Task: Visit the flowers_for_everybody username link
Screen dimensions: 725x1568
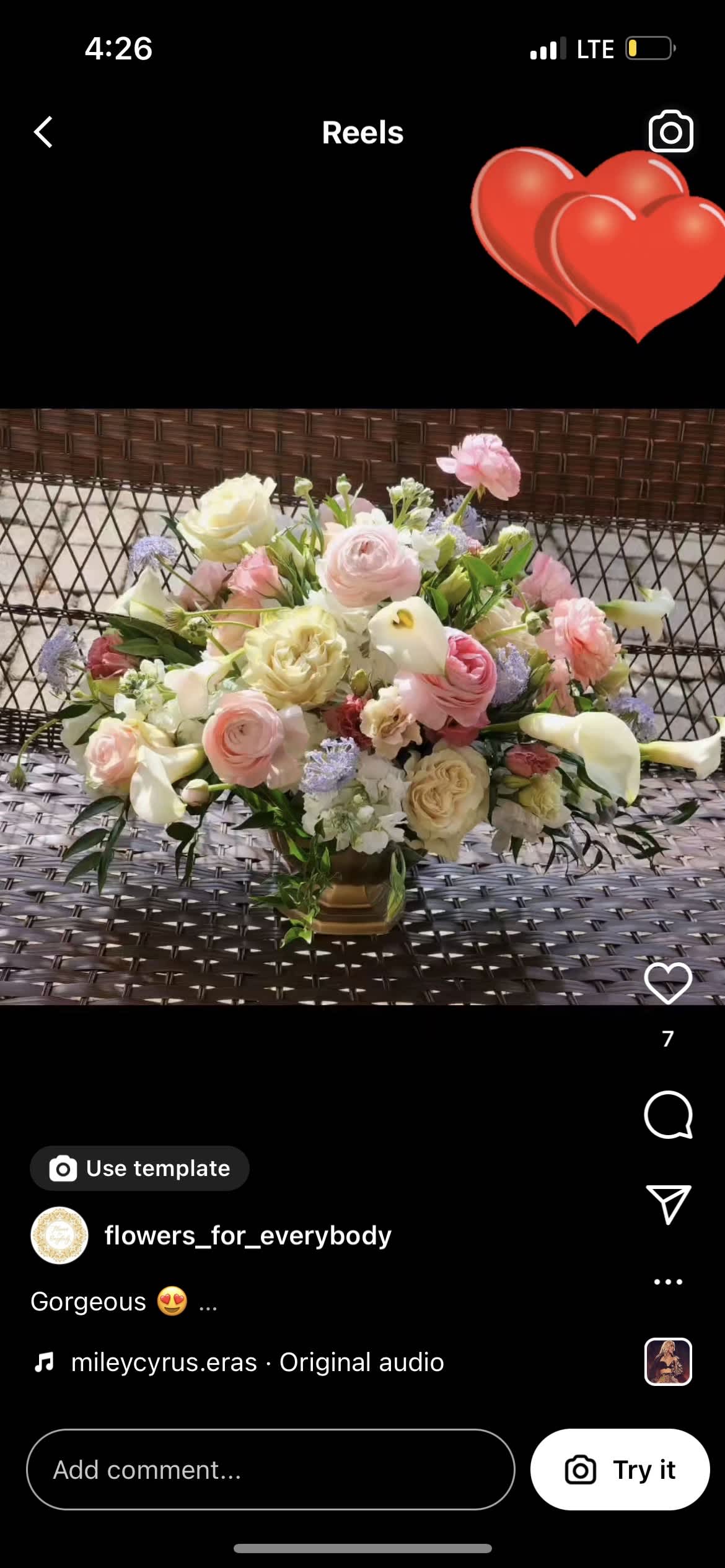Action: (248, 1235)
